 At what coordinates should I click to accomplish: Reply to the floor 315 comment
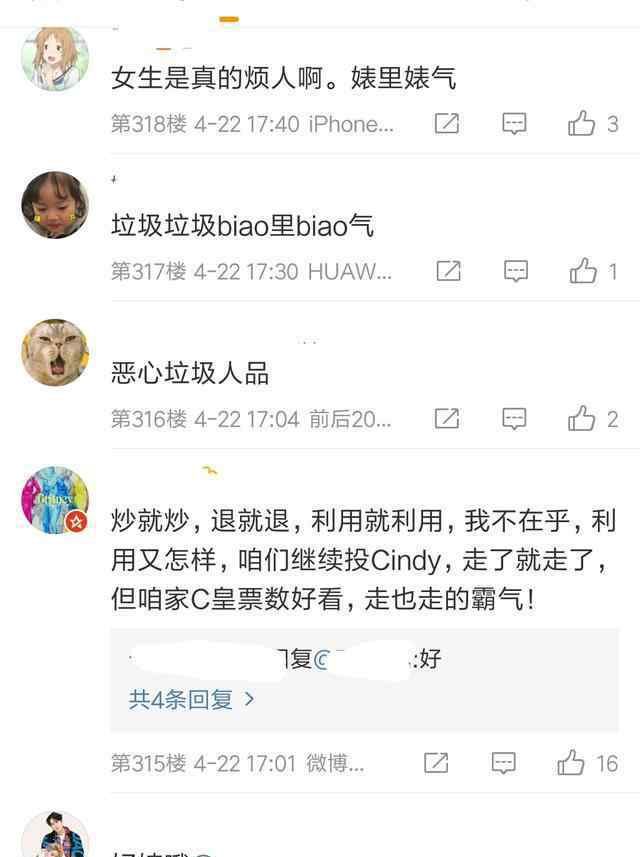point(504,763)
